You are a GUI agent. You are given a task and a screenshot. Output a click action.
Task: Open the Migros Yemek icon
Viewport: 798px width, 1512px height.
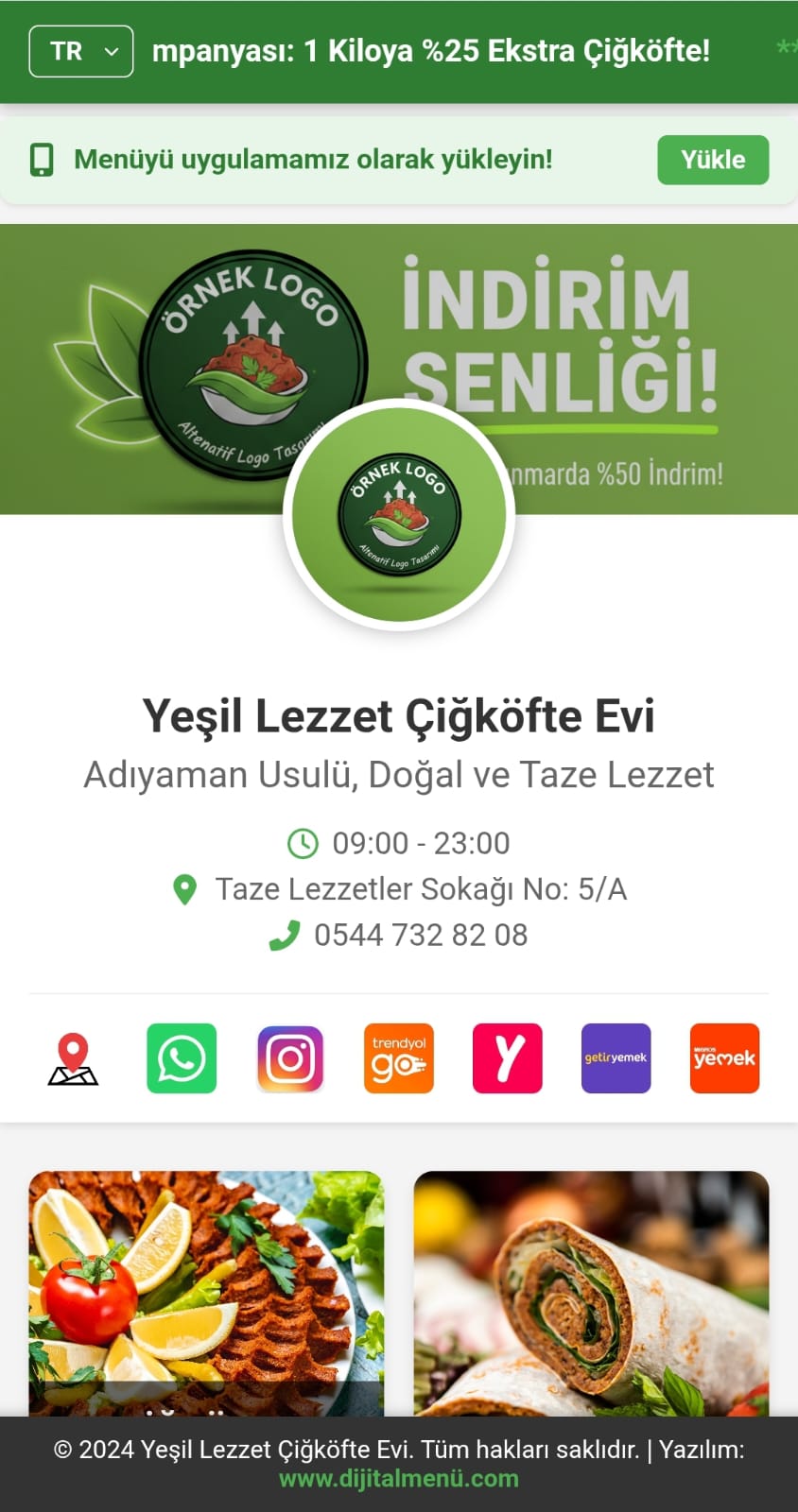coord(724,1058)
